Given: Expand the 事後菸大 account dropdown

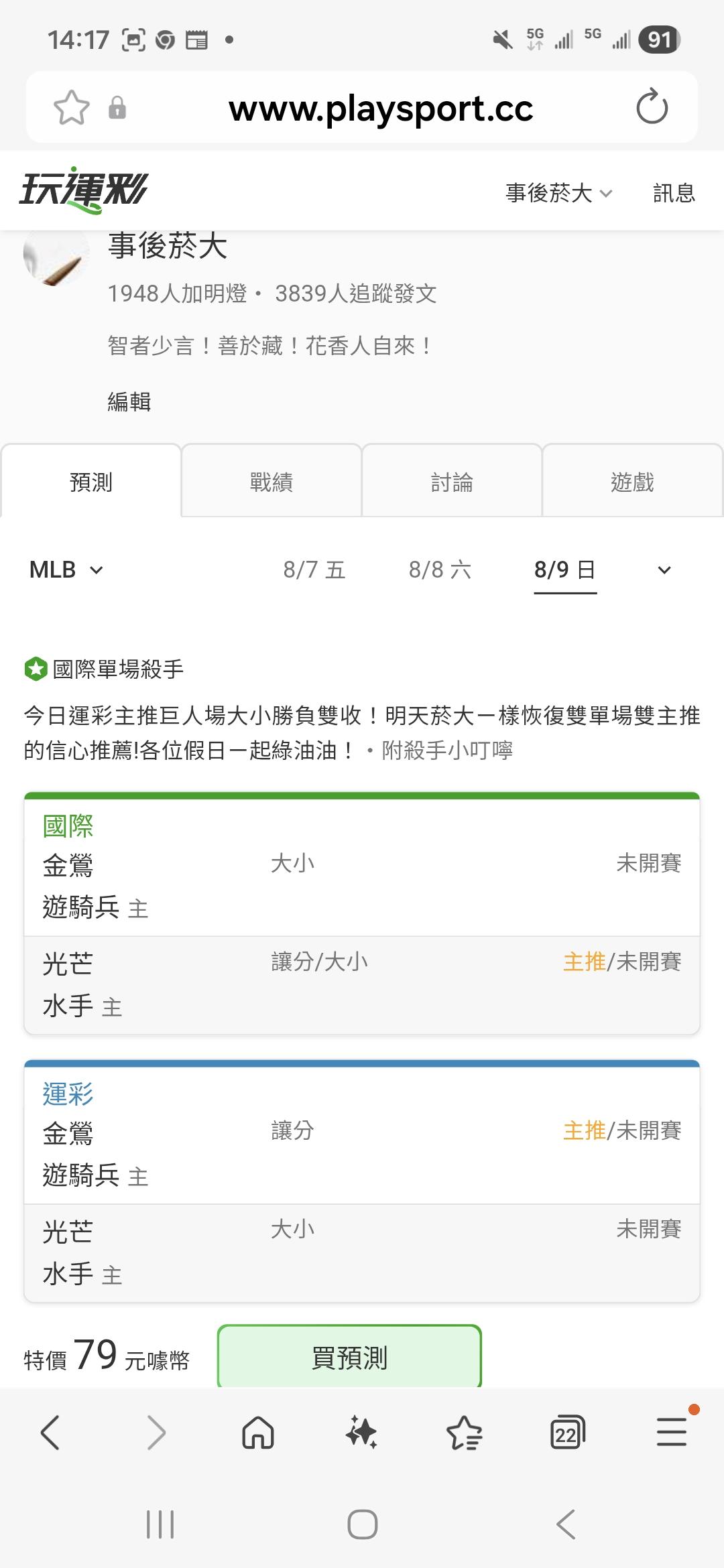Looking at the screenshot, I should click(559, 193).
